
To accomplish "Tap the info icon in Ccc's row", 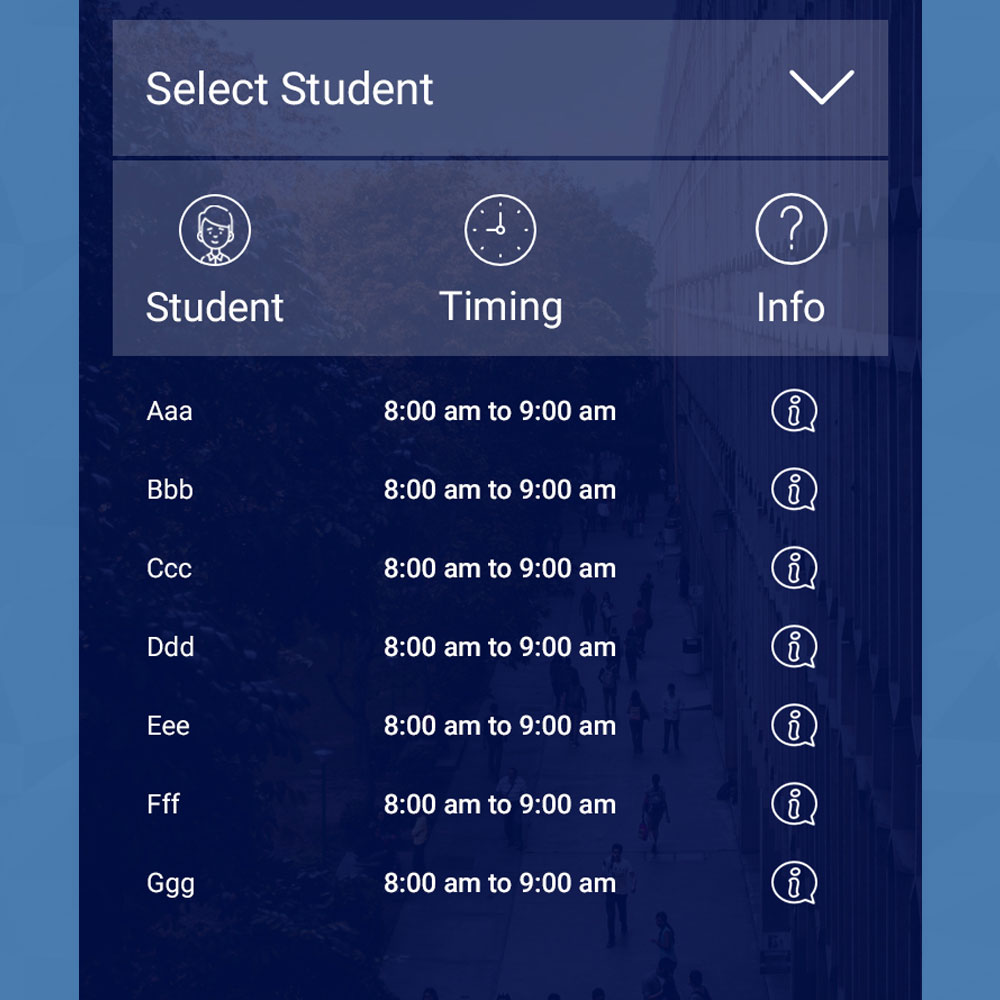I will [x=794, y=568].
